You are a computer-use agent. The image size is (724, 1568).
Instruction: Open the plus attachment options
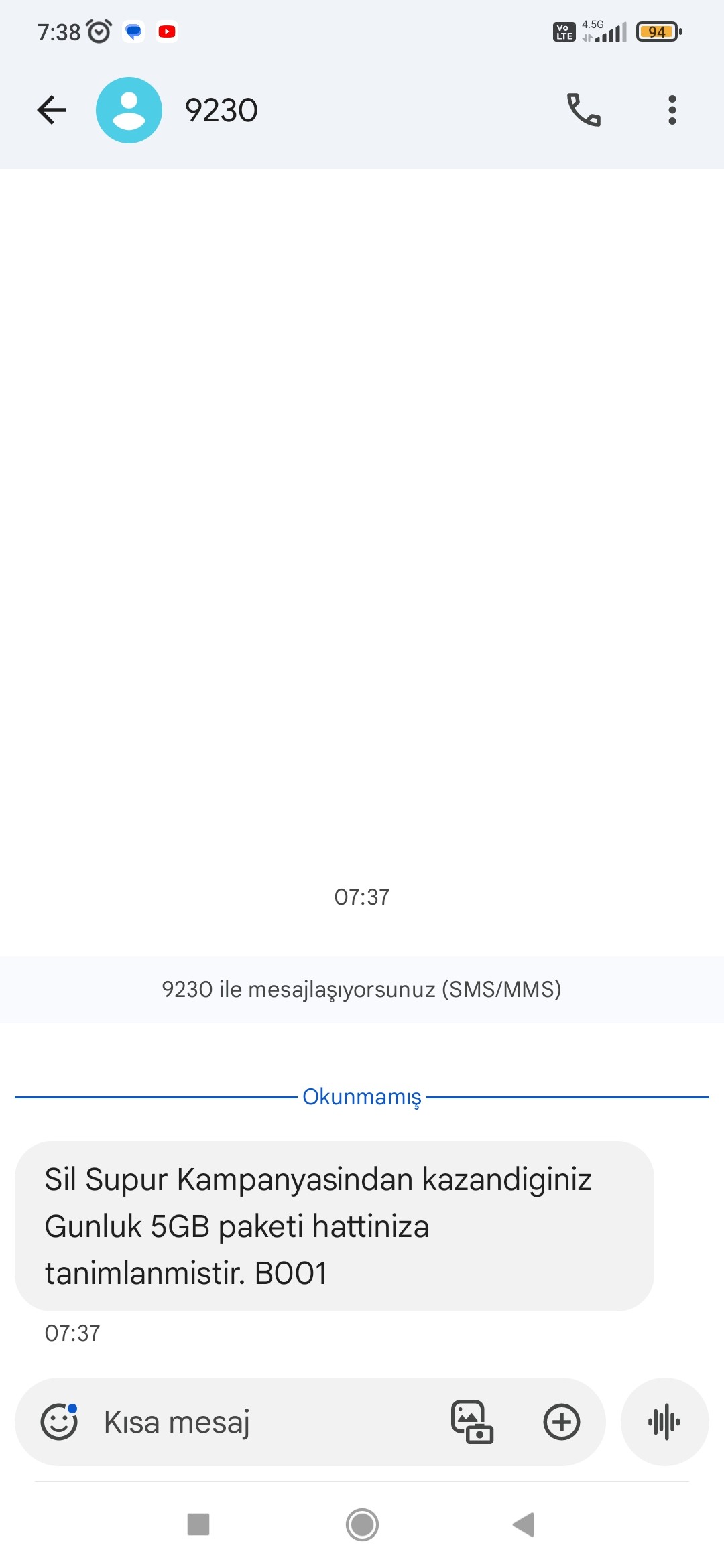(561, 1421)
